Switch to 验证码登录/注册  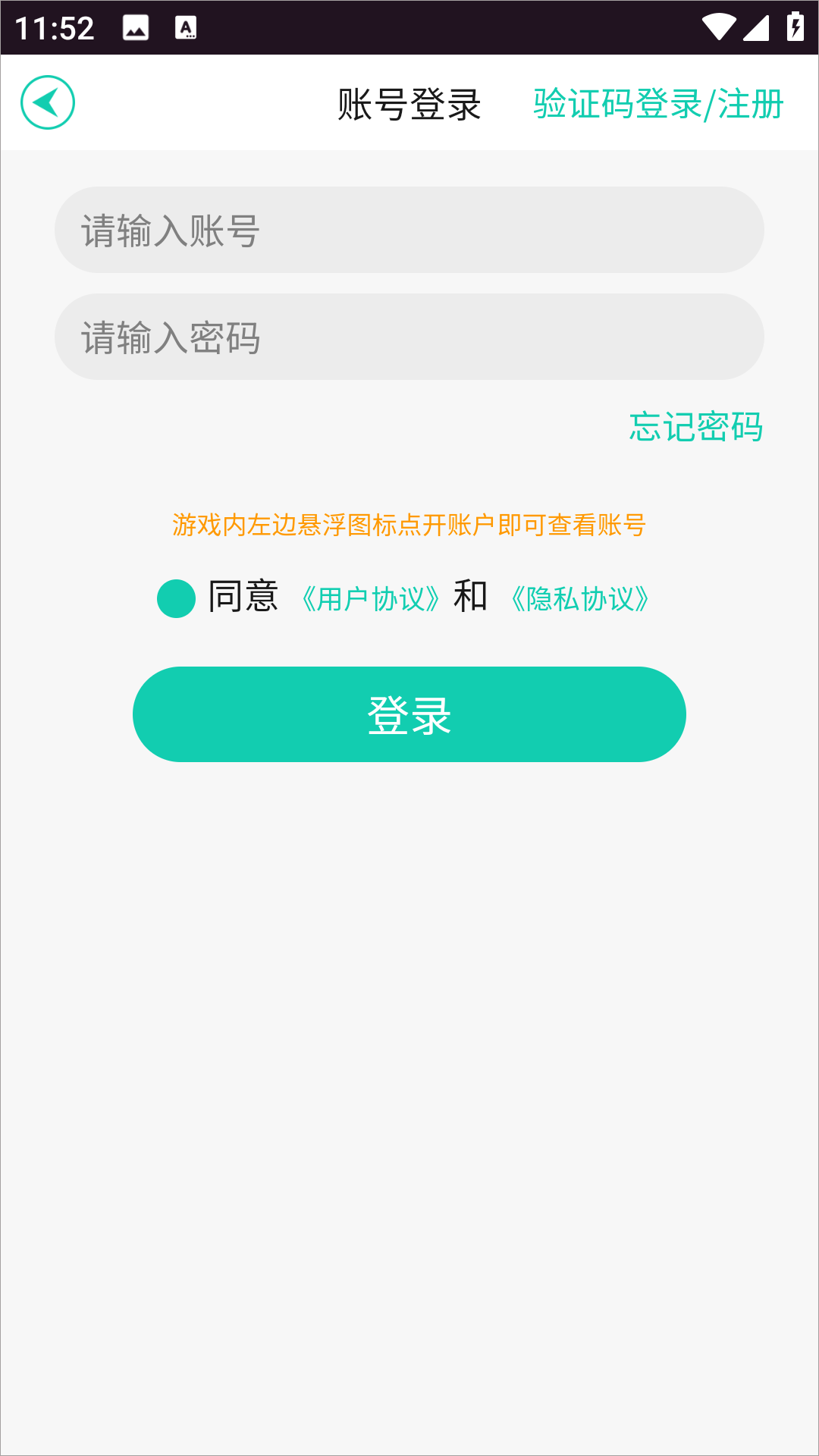point(658,104)
